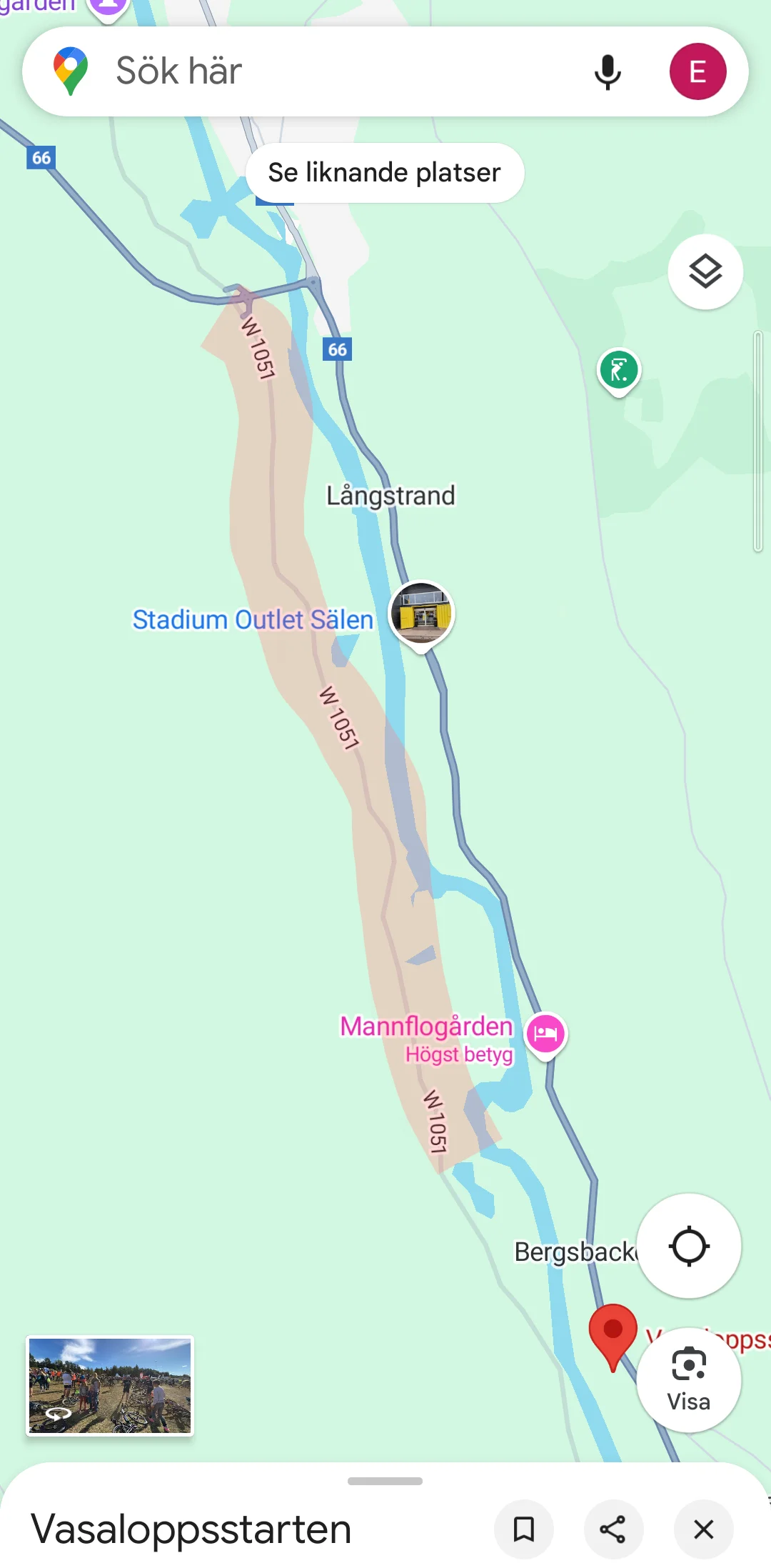Open the map layers selector
771x1568 pixels.
pyautogui.click(x=705, y=271)
